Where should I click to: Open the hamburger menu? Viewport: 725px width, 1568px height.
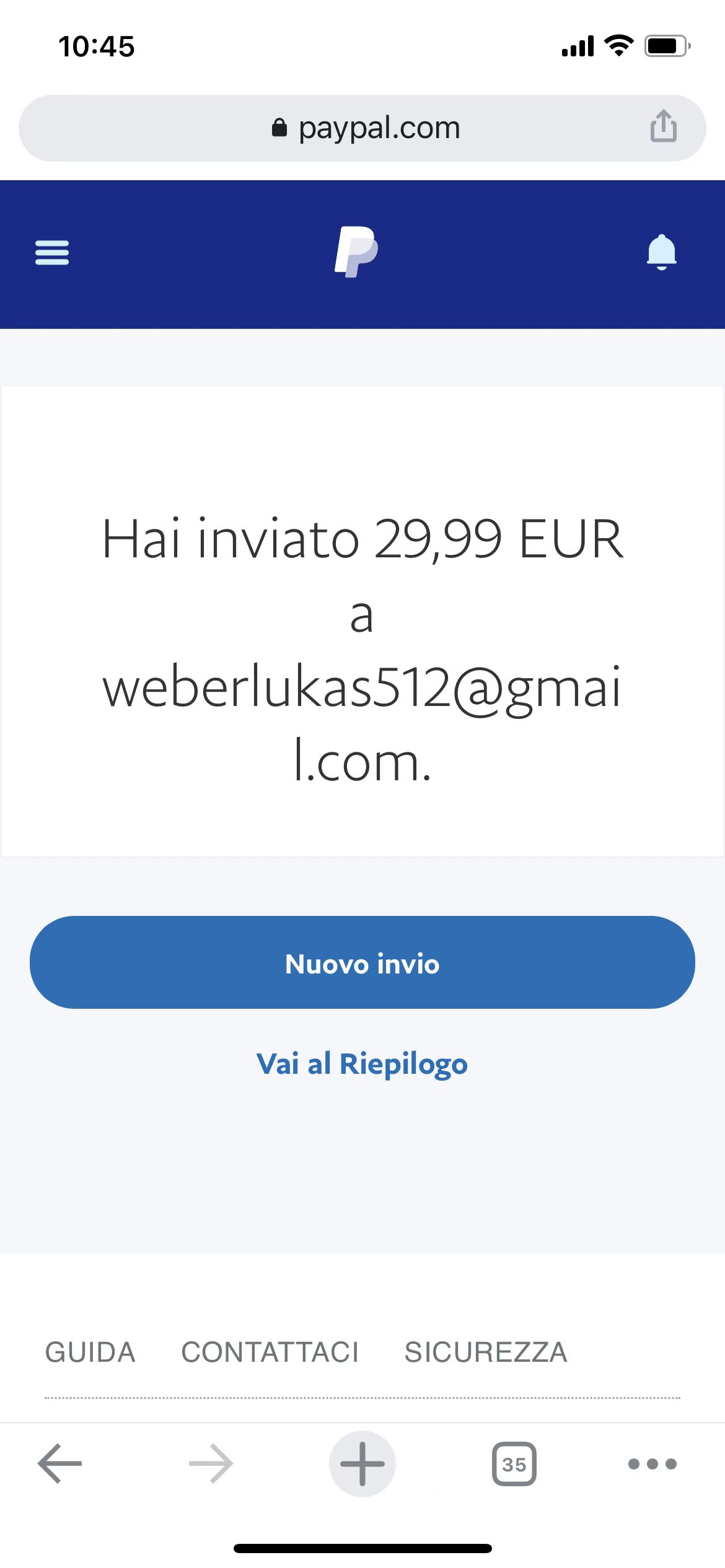click(52, 253)
